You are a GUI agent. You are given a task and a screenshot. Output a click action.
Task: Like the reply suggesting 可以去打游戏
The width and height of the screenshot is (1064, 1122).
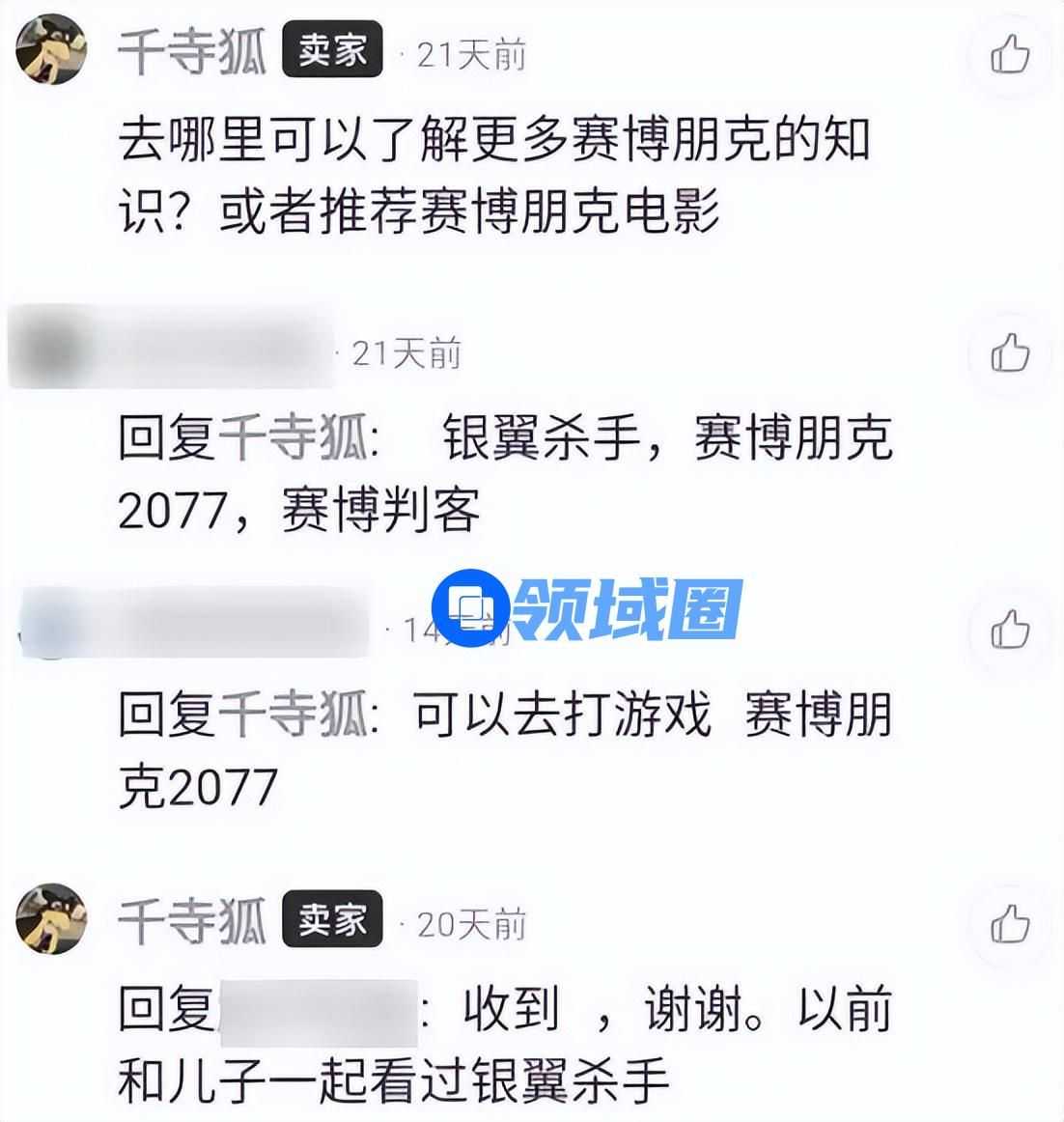tap(1009, 631)
